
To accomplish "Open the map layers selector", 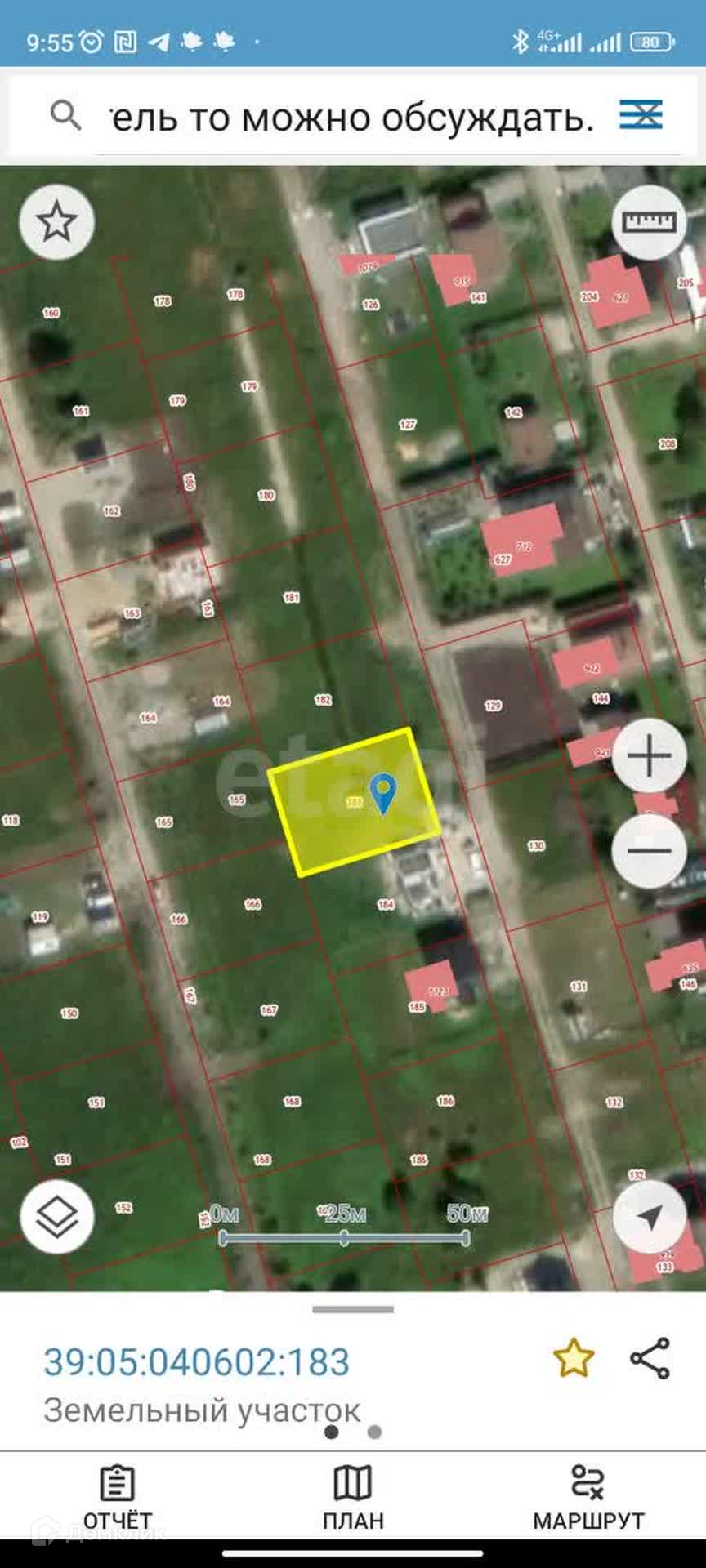I will point(57,1216).
